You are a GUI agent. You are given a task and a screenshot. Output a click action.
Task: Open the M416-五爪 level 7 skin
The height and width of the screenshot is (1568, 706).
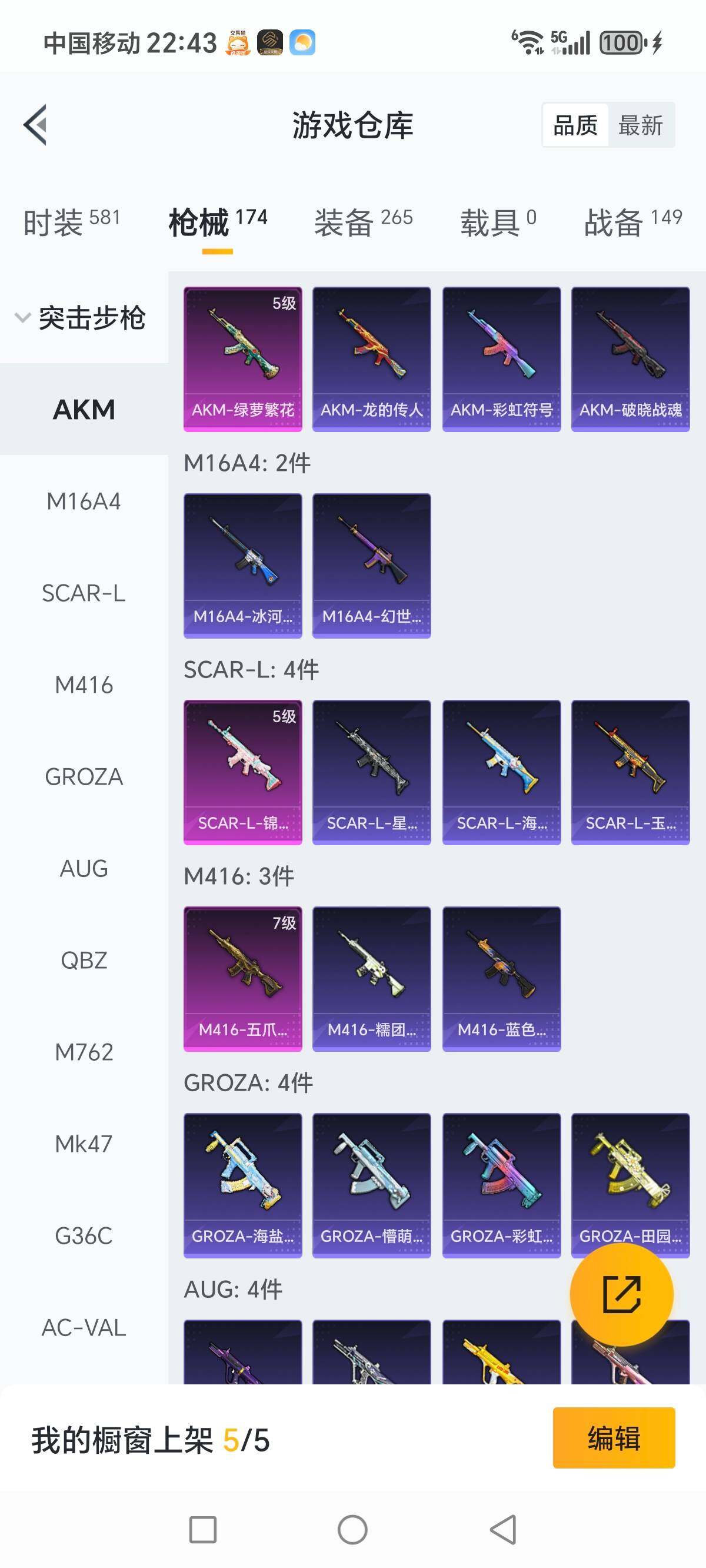[x=243, y=979]
